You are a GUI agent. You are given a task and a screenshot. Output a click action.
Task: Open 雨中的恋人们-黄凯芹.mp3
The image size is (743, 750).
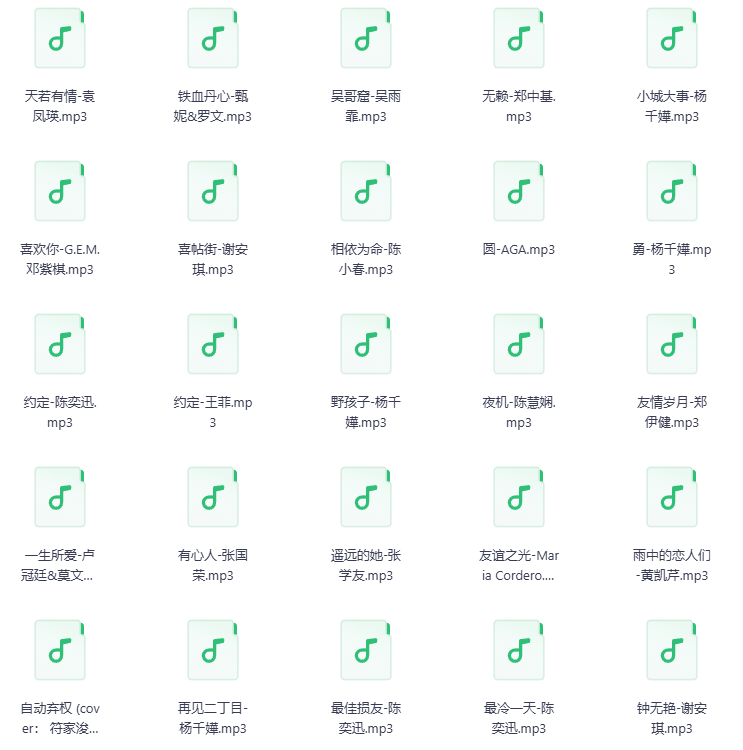[672, 497]
